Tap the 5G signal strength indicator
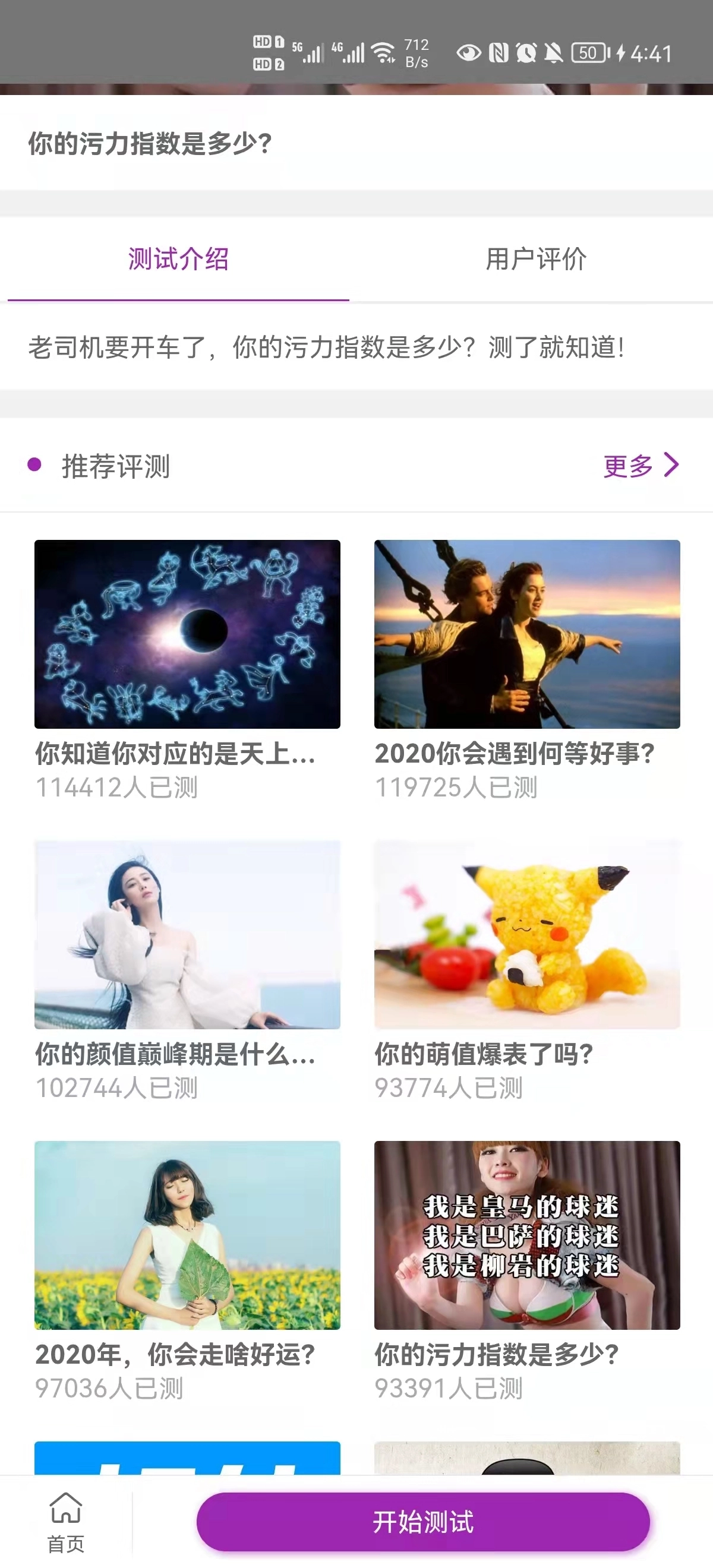The height and width of the screenshot is (1568, 713). click(x=311, y=53)
